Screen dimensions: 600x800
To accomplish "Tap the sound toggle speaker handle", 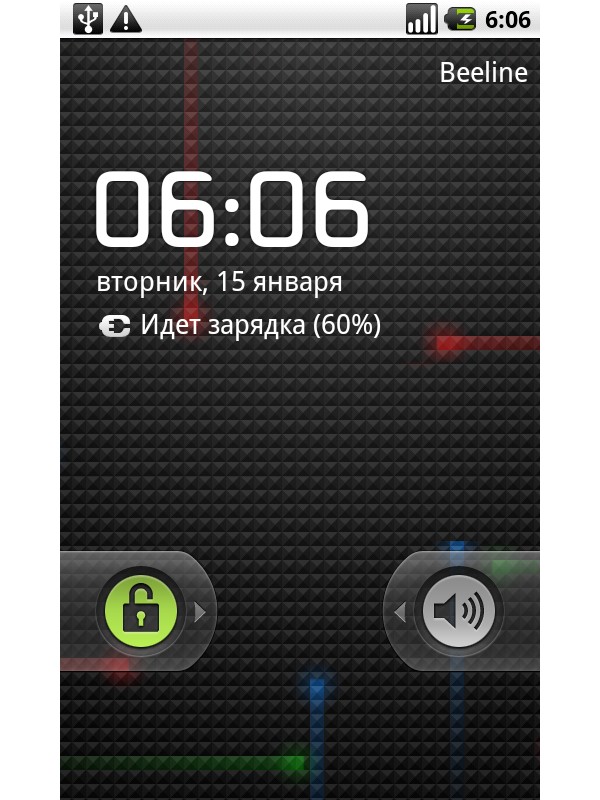I will (460, 611).
